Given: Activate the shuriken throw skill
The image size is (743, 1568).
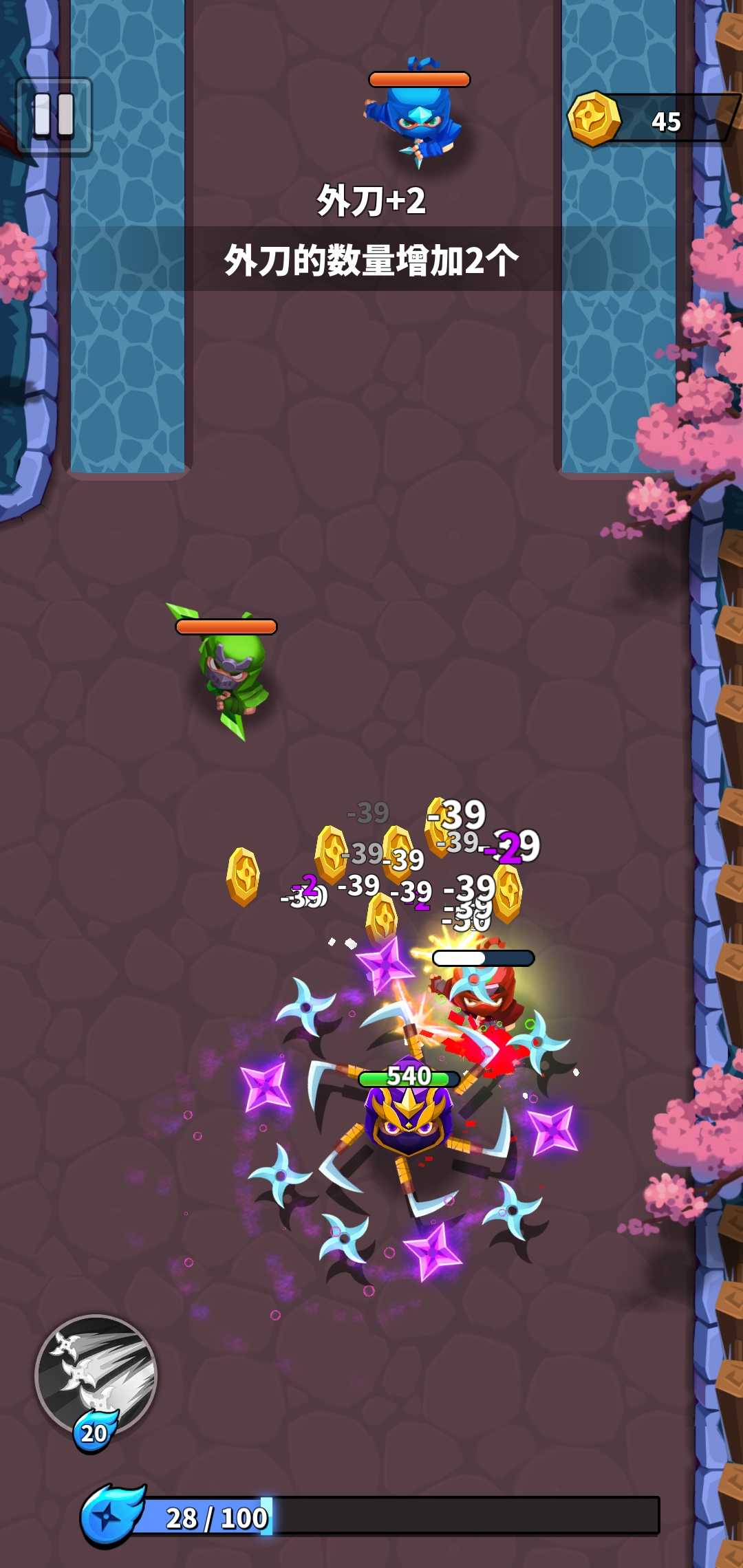Looking at the screenshot, I should tap(96, 1375).
